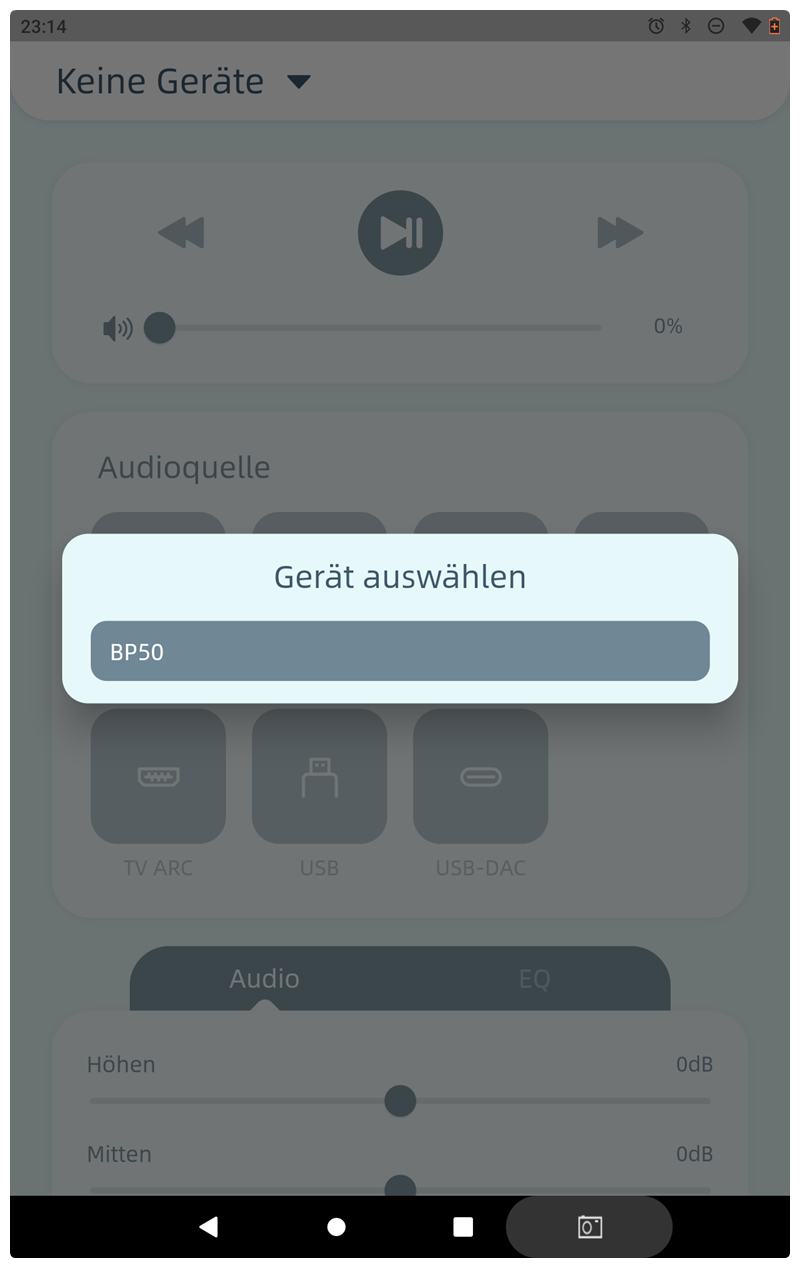Open the recent apps view
This screenshot has height=1268, width=800.
(x=463, y=1227)
